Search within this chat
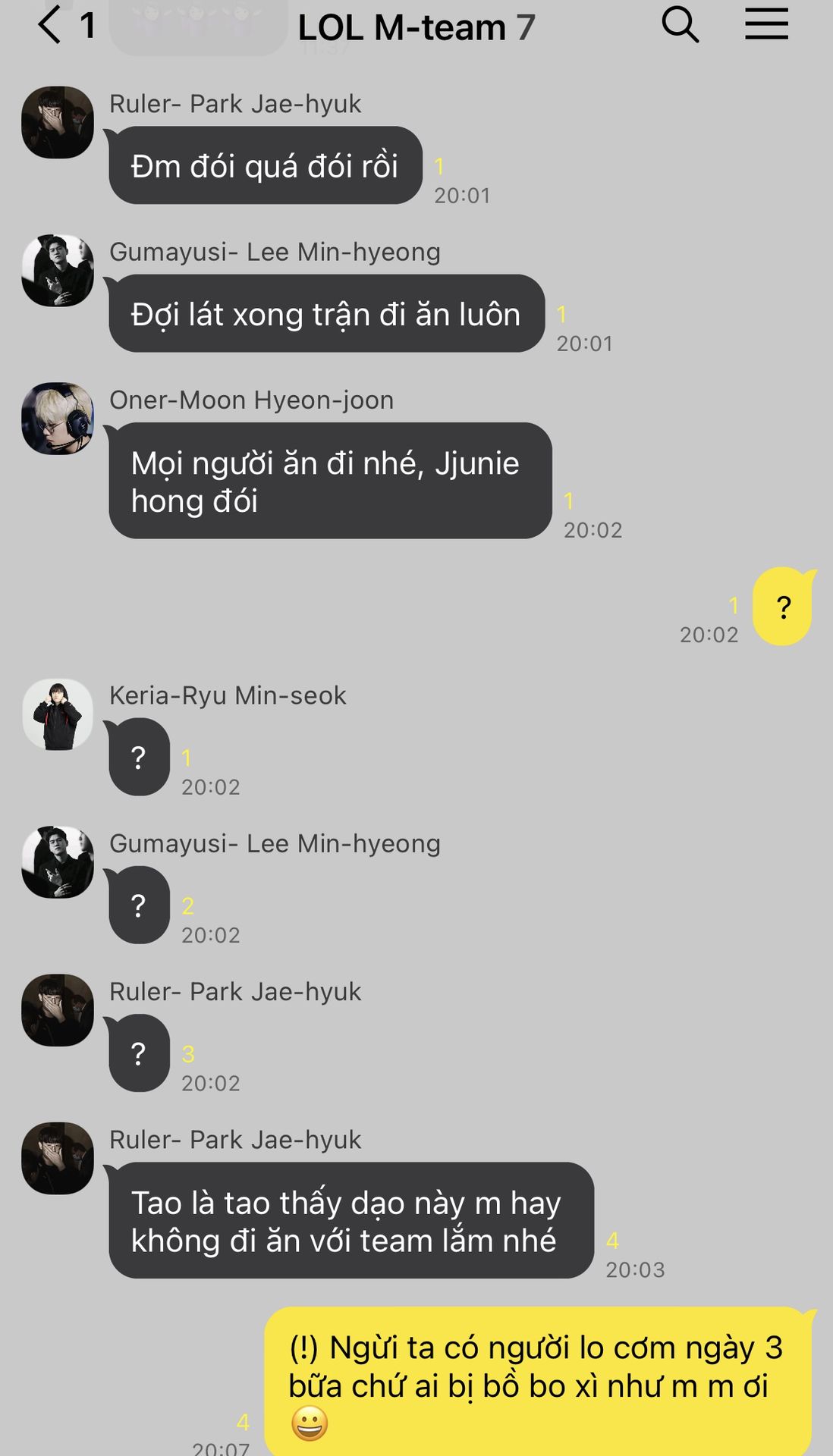This screenshot has width=833, height=1456. coord(680,25)
